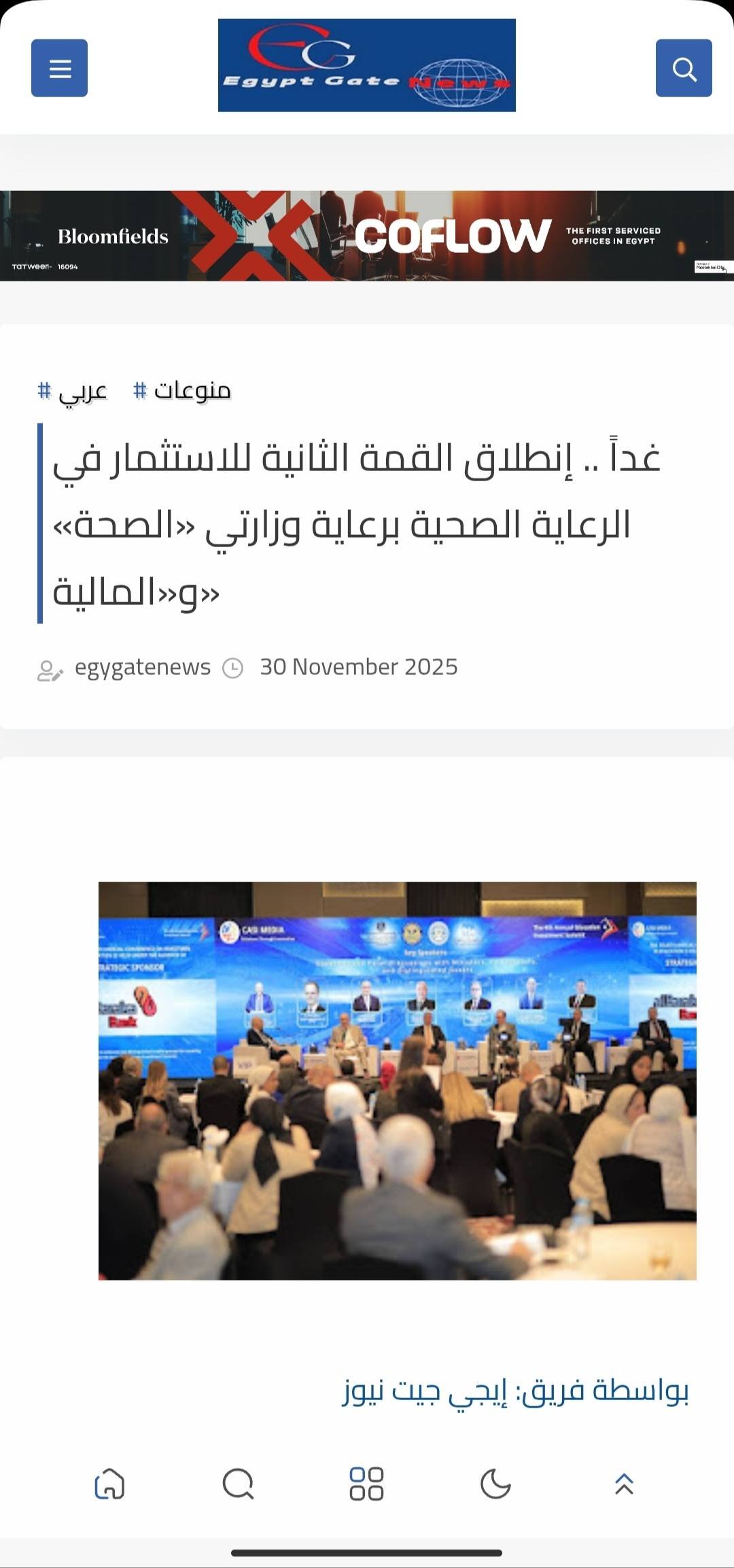Go to home from bottom bar
This screenshot has height=1568, width=734.
(x=109, y=1483)
